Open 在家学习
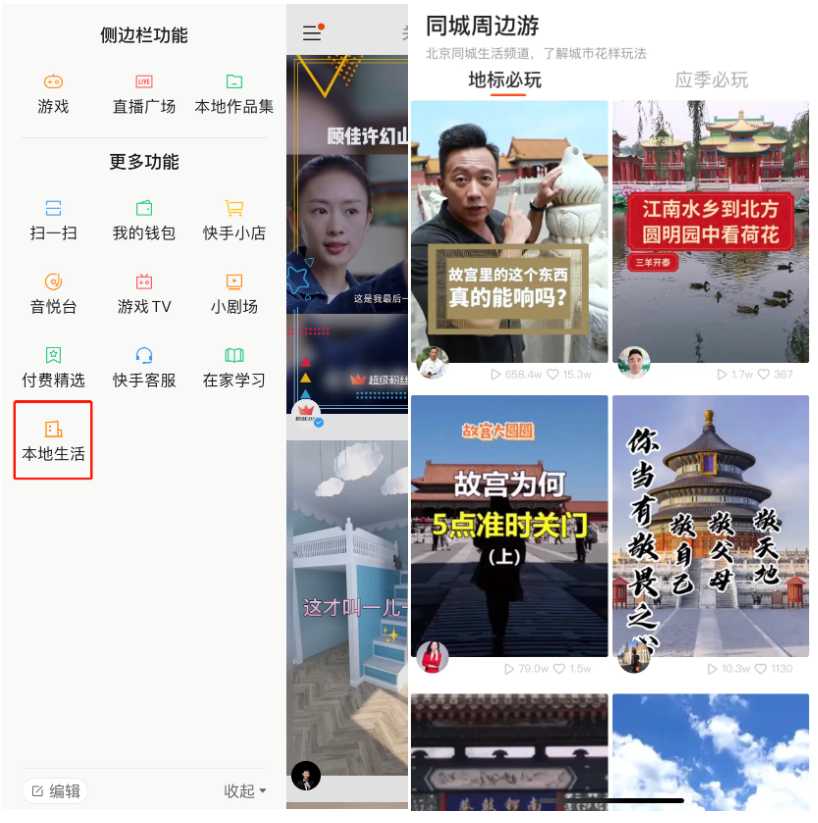Screen dimensions: 818x823 point(234,367)
